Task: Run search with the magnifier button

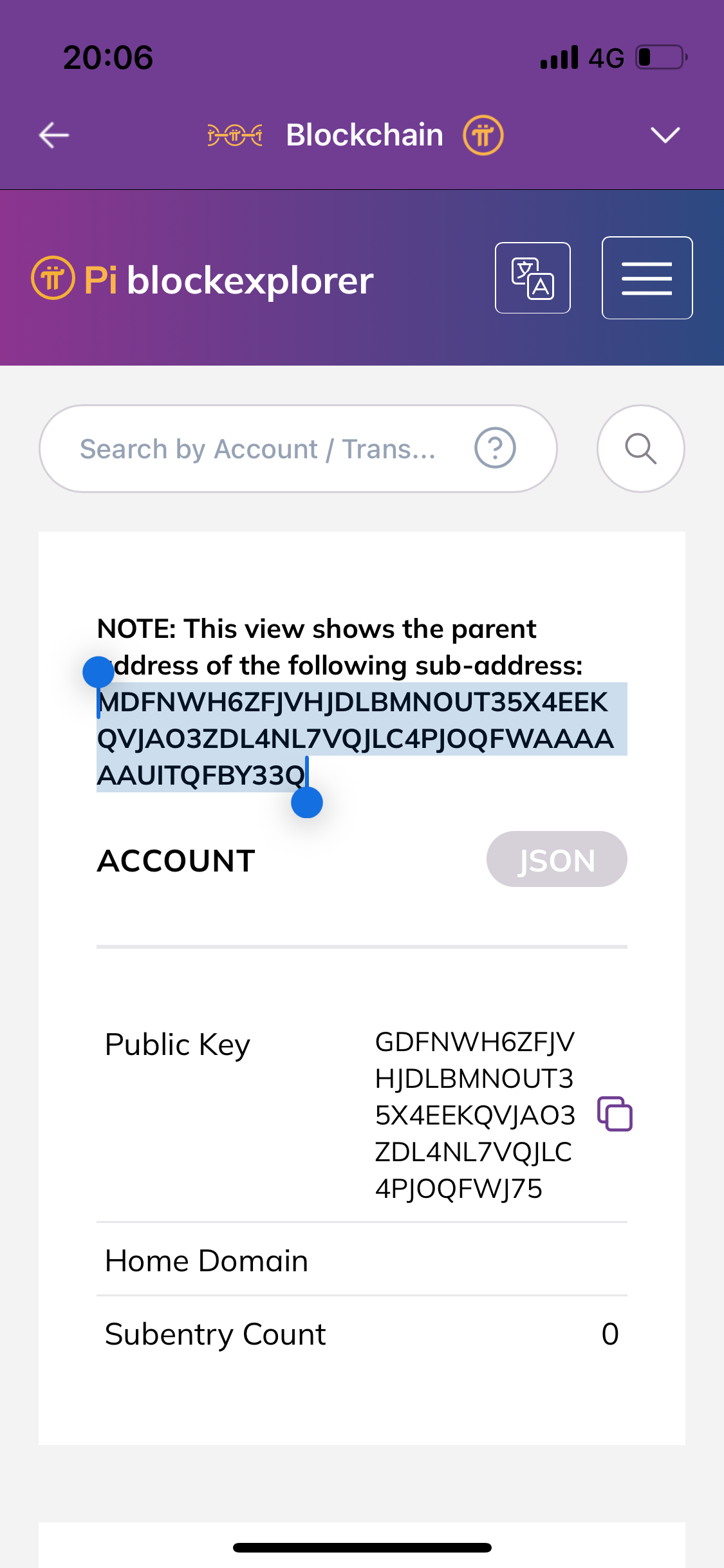Action: (640, 449)
